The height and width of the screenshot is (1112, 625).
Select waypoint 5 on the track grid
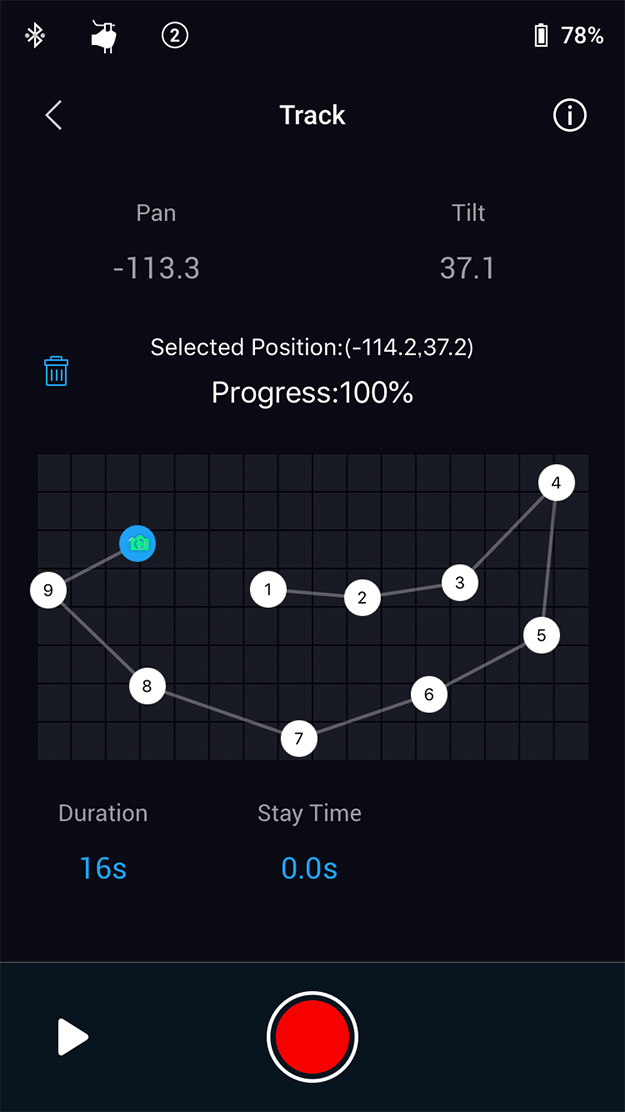point(541,634)
